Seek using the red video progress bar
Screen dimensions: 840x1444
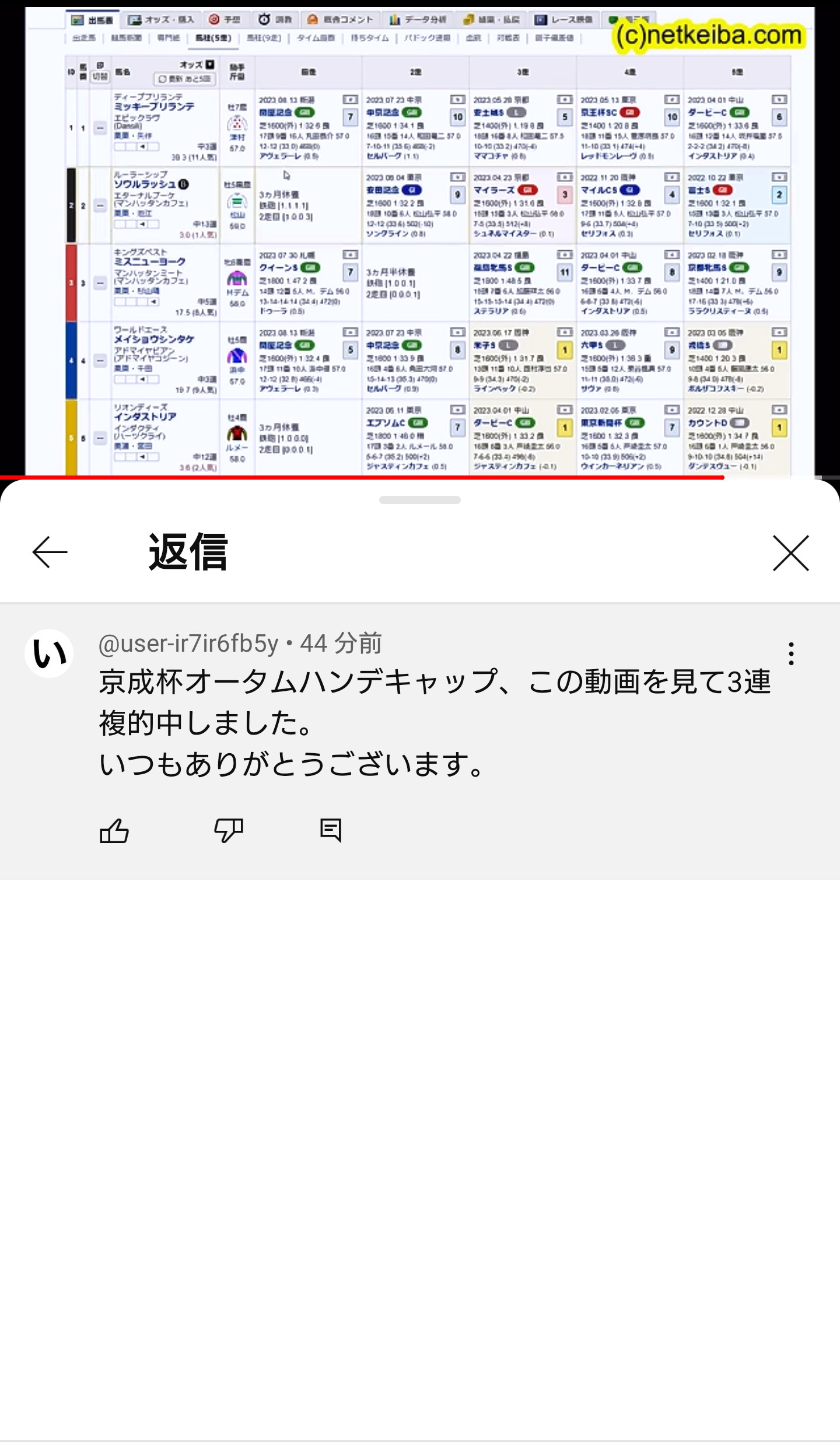pyautogui.click(x=420, y=477)
